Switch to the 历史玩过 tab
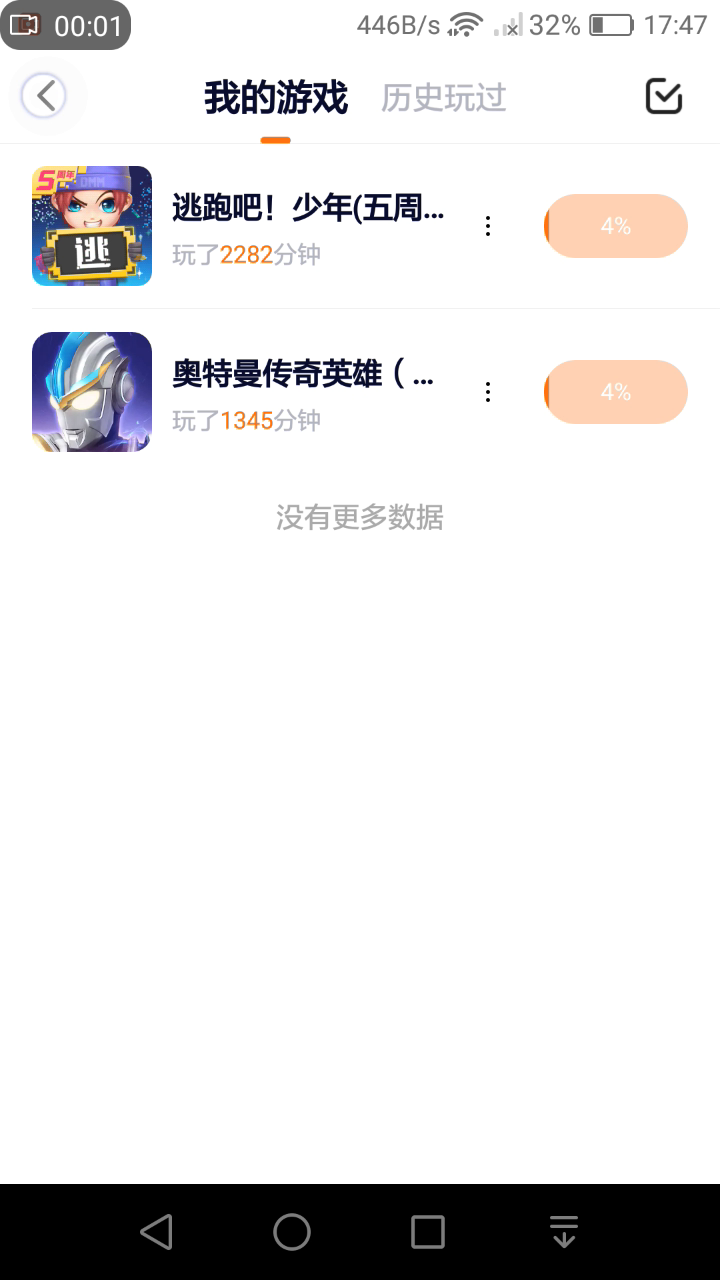 [x=443, y=98]
